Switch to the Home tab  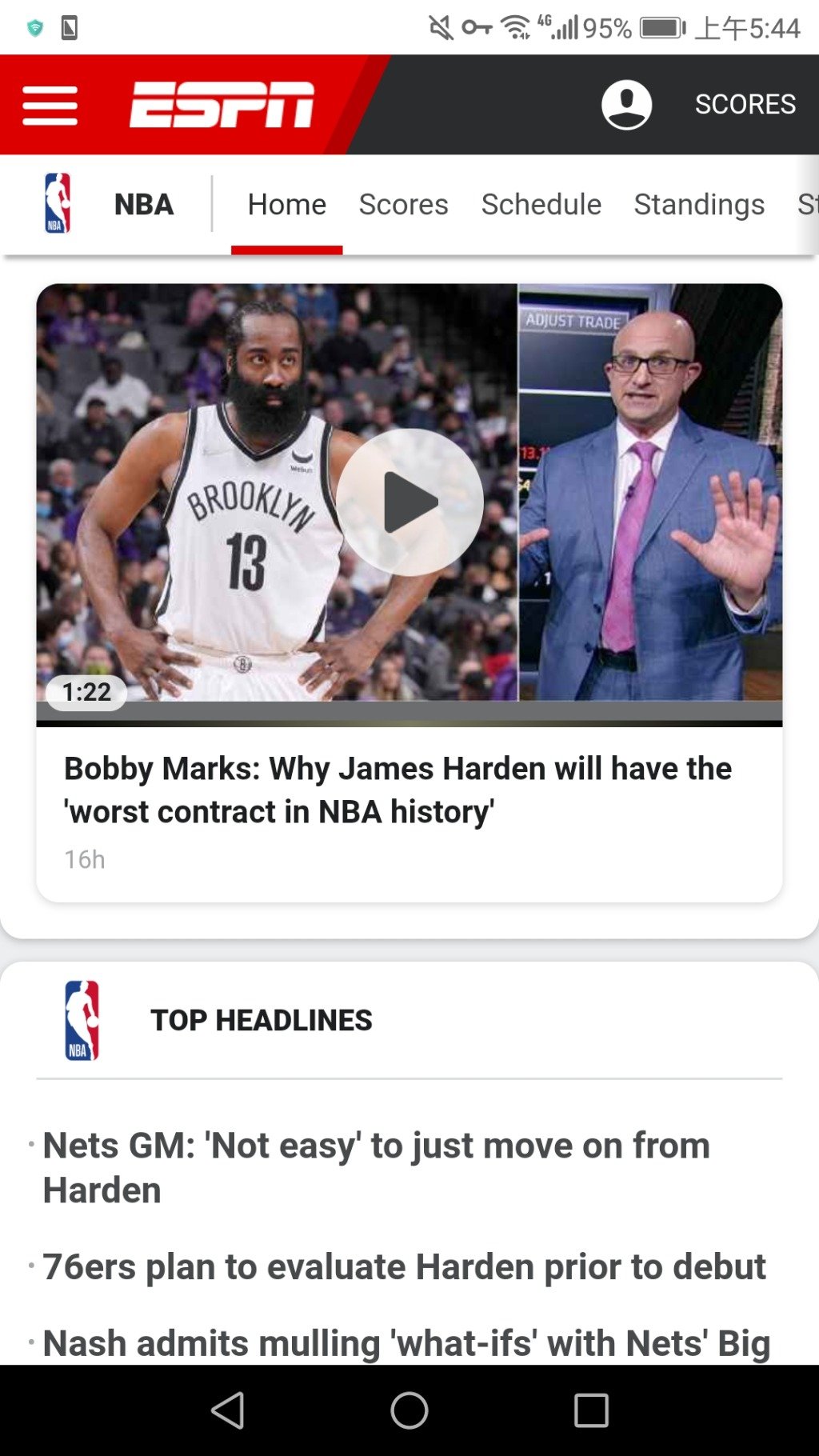click(x=286, y=205)
